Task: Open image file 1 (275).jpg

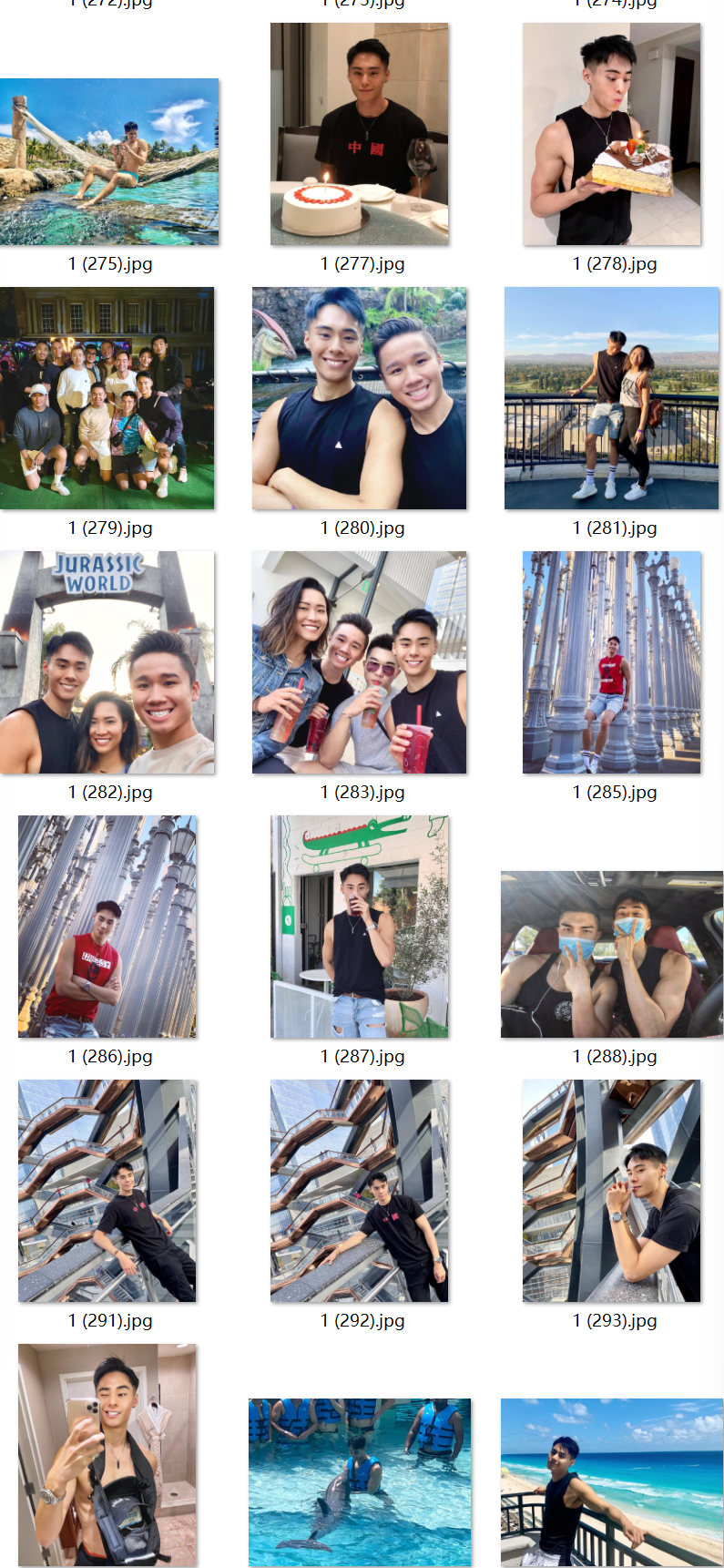Action: coord(109,161)
